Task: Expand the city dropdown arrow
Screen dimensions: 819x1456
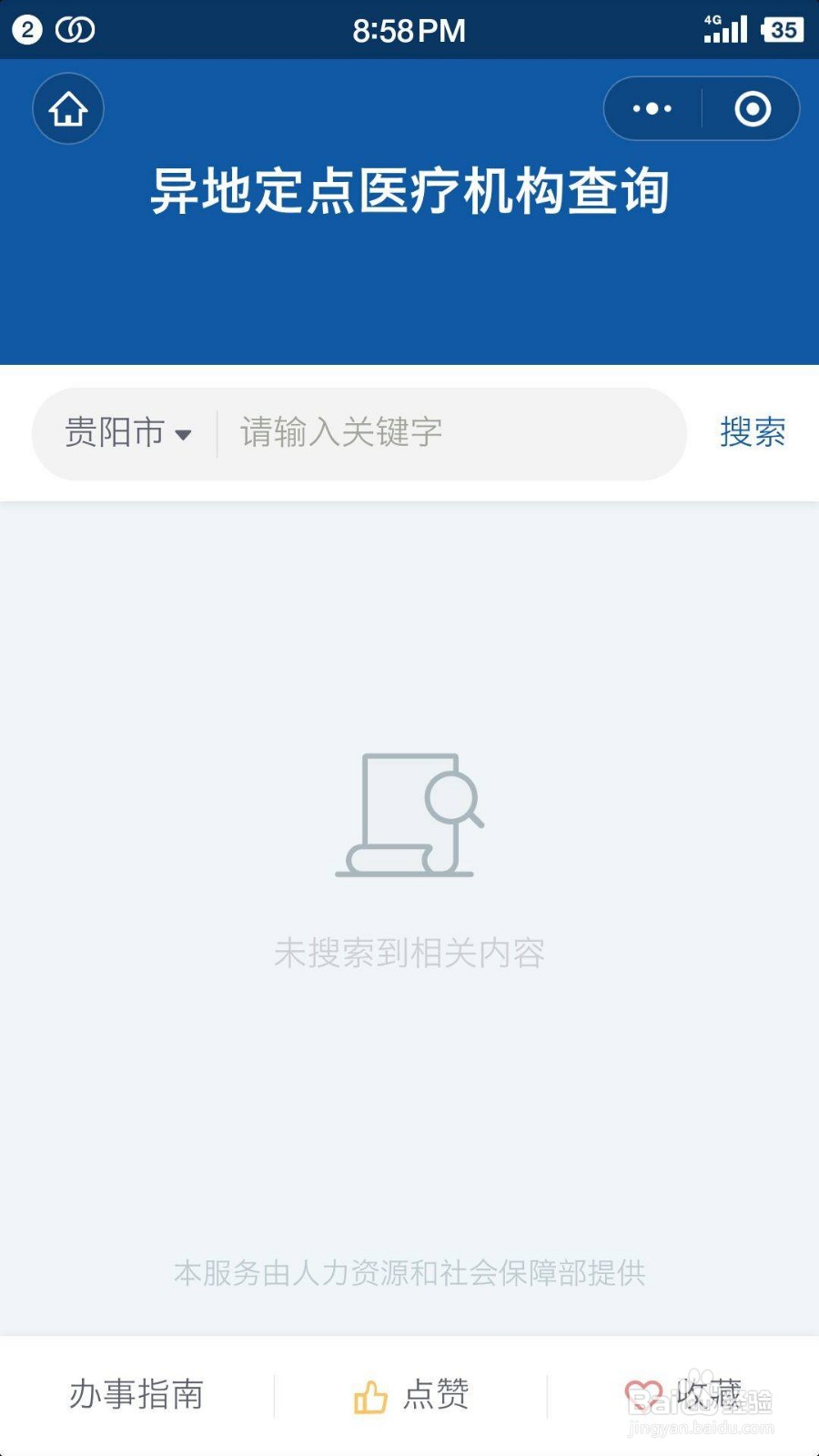Action: click(x=186, y=436)
